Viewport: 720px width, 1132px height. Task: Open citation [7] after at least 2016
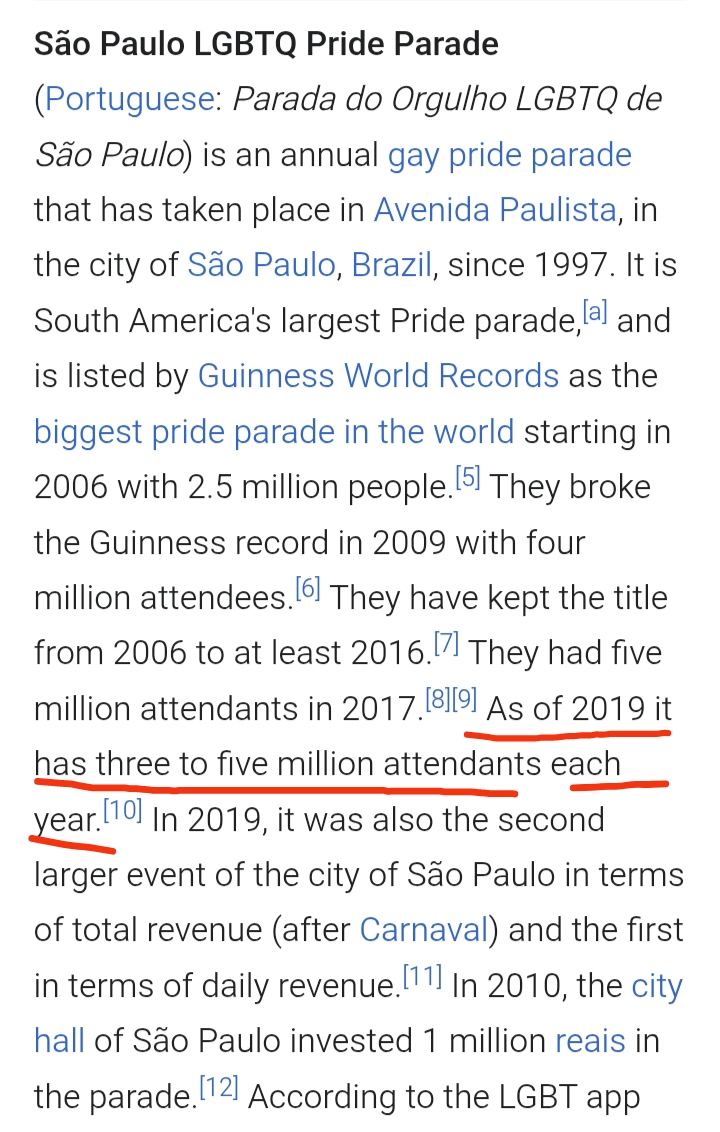point(444,644)
